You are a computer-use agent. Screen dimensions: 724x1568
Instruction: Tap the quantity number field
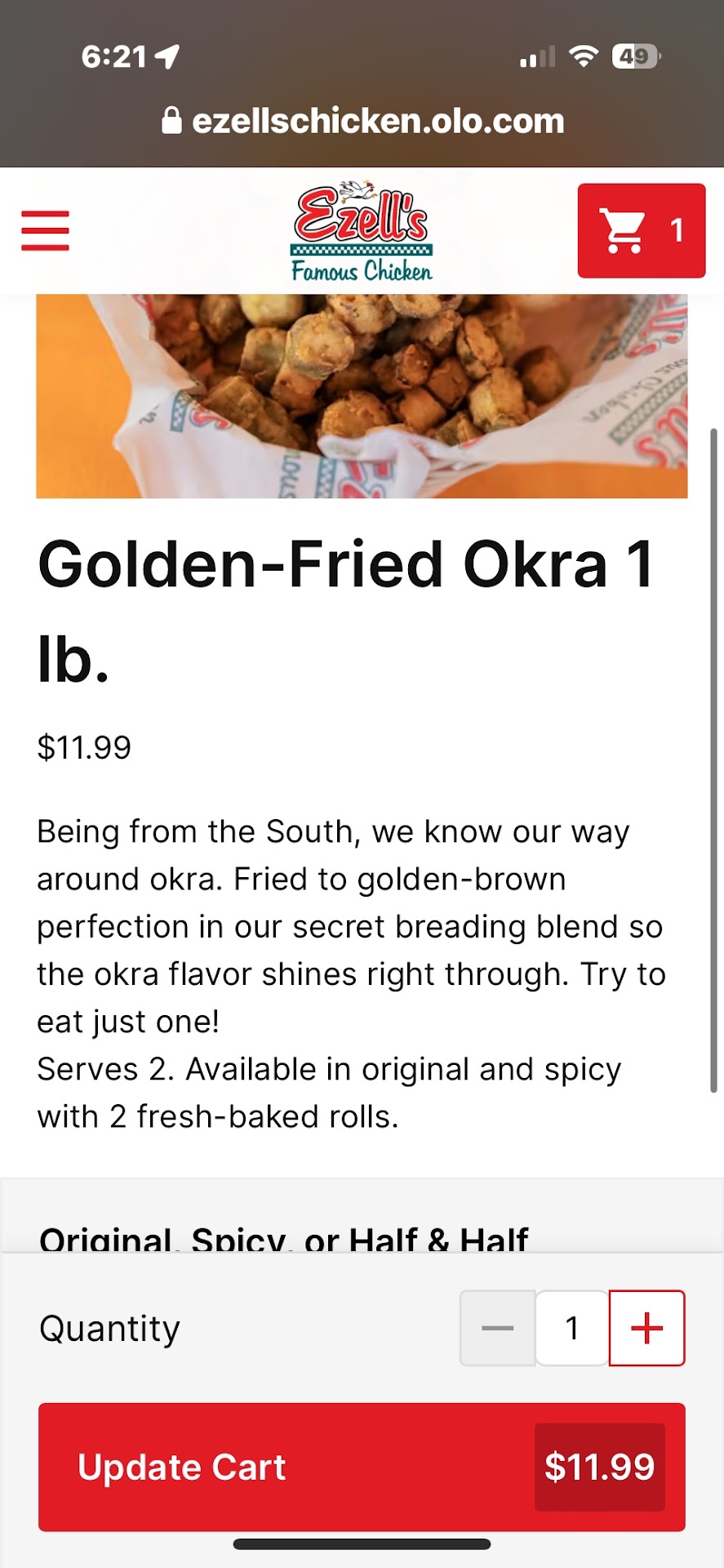572,1328
